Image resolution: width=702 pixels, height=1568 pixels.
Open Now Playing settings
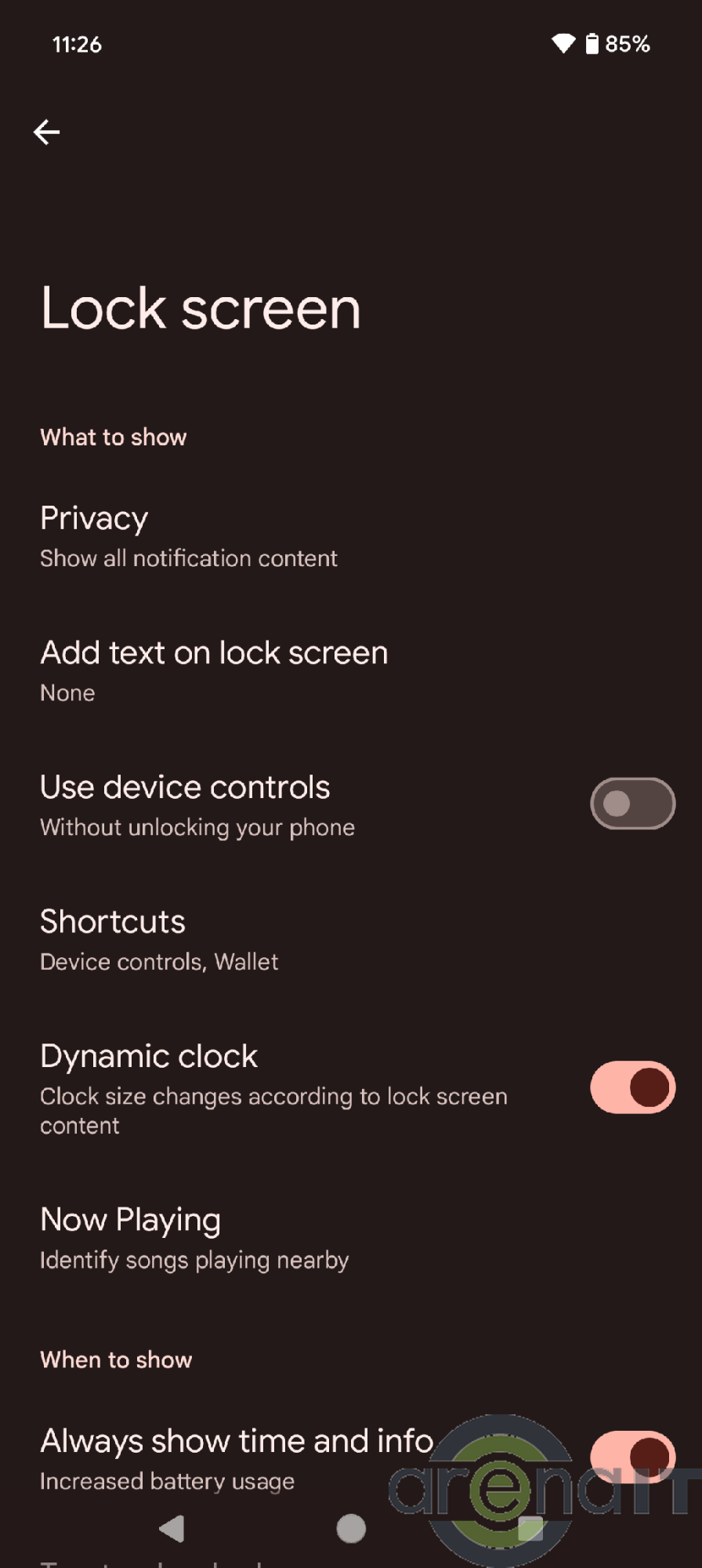194,1238
